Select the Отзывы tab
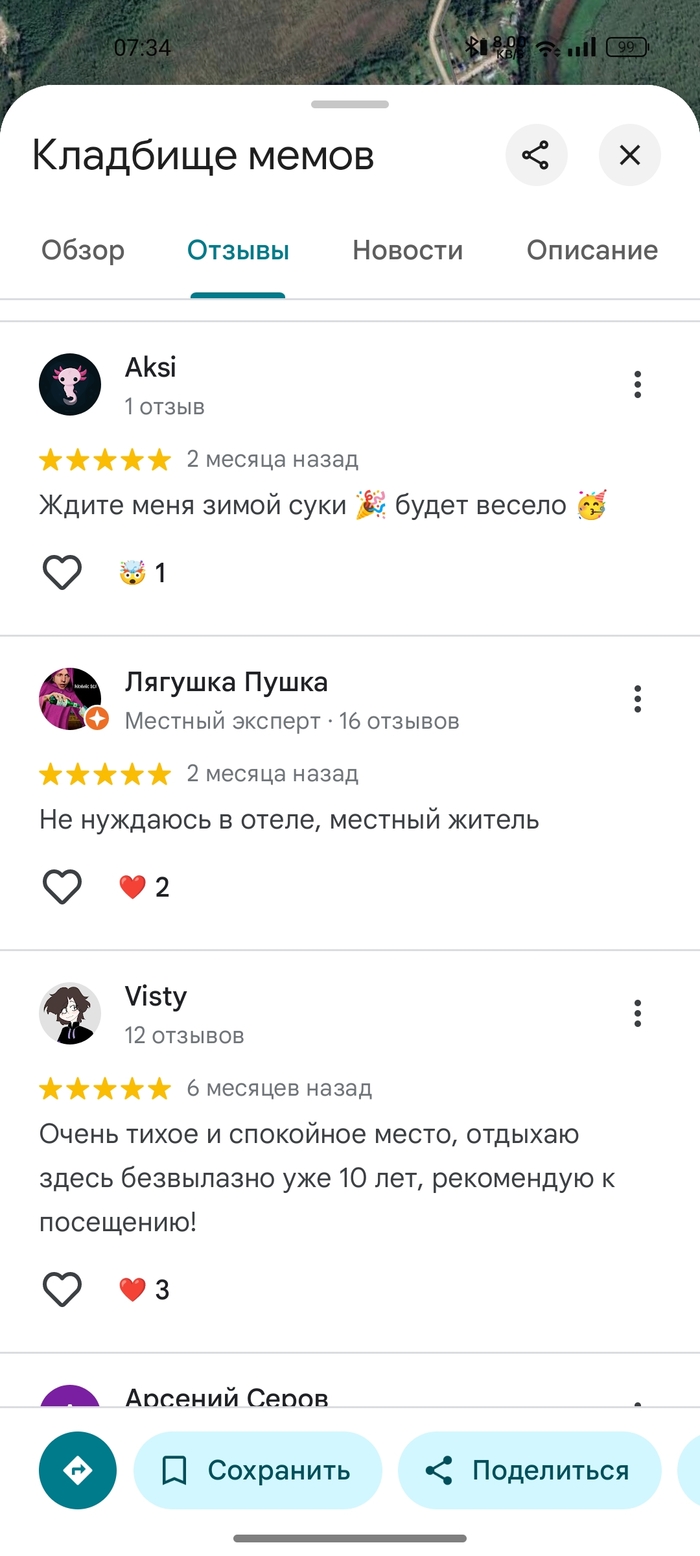The height and width of the screenshot is (1556, 700). click(x=238, y=250)
